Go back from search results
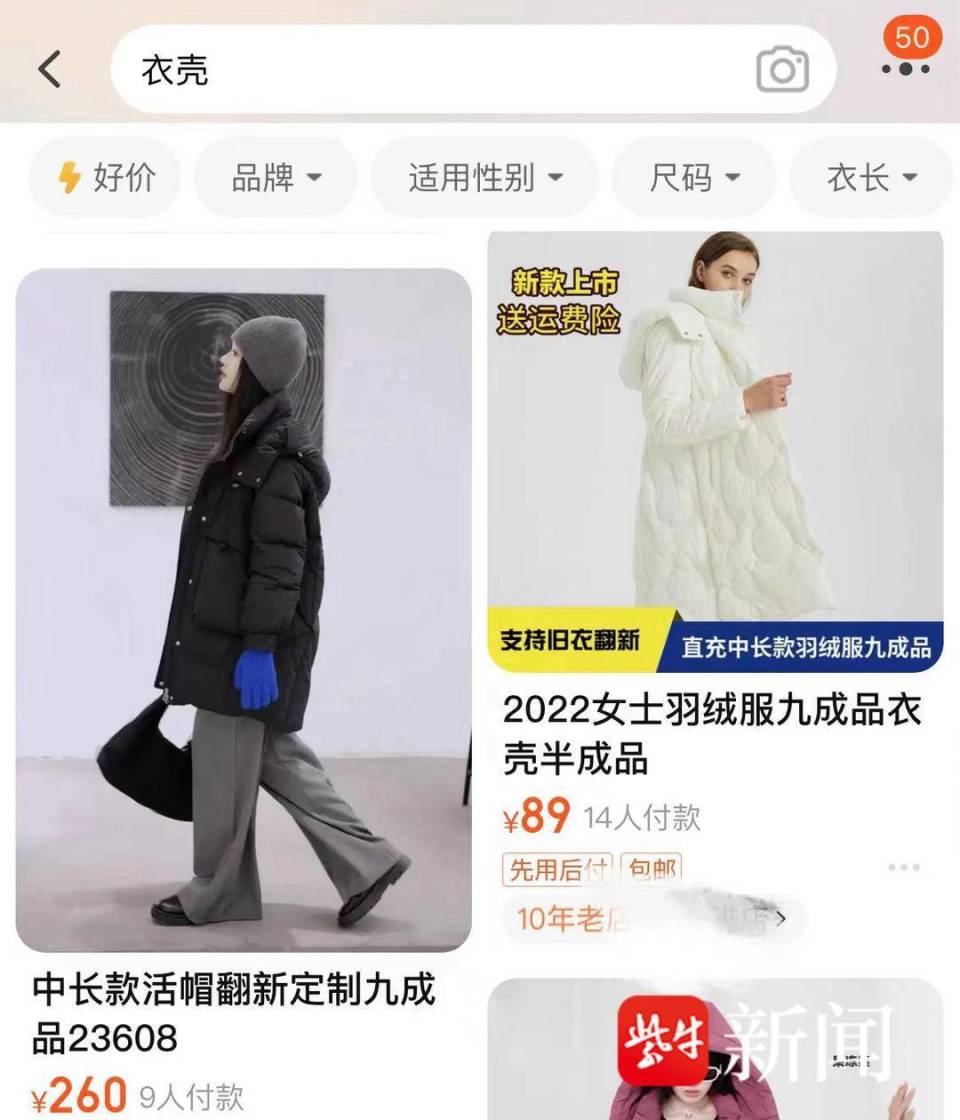This screenshot has width=960, height=1120. 50,70
